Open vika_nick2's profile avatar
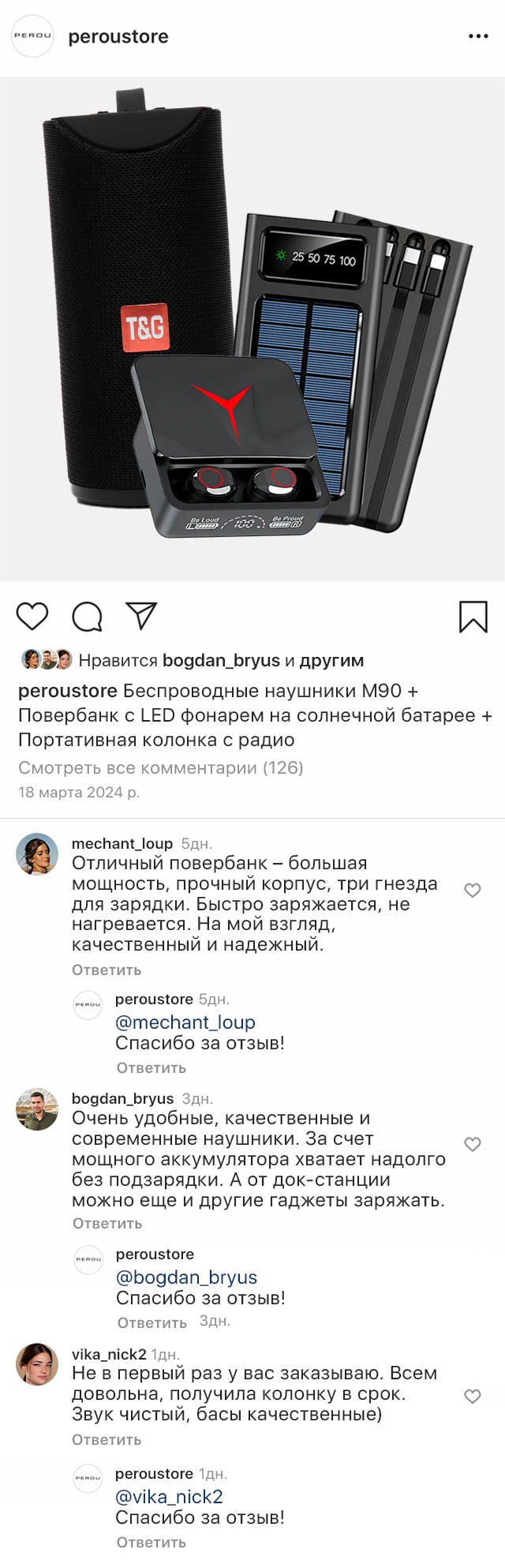The width and height of the screenshot is (505, 1568). (x=37, y=1364)
